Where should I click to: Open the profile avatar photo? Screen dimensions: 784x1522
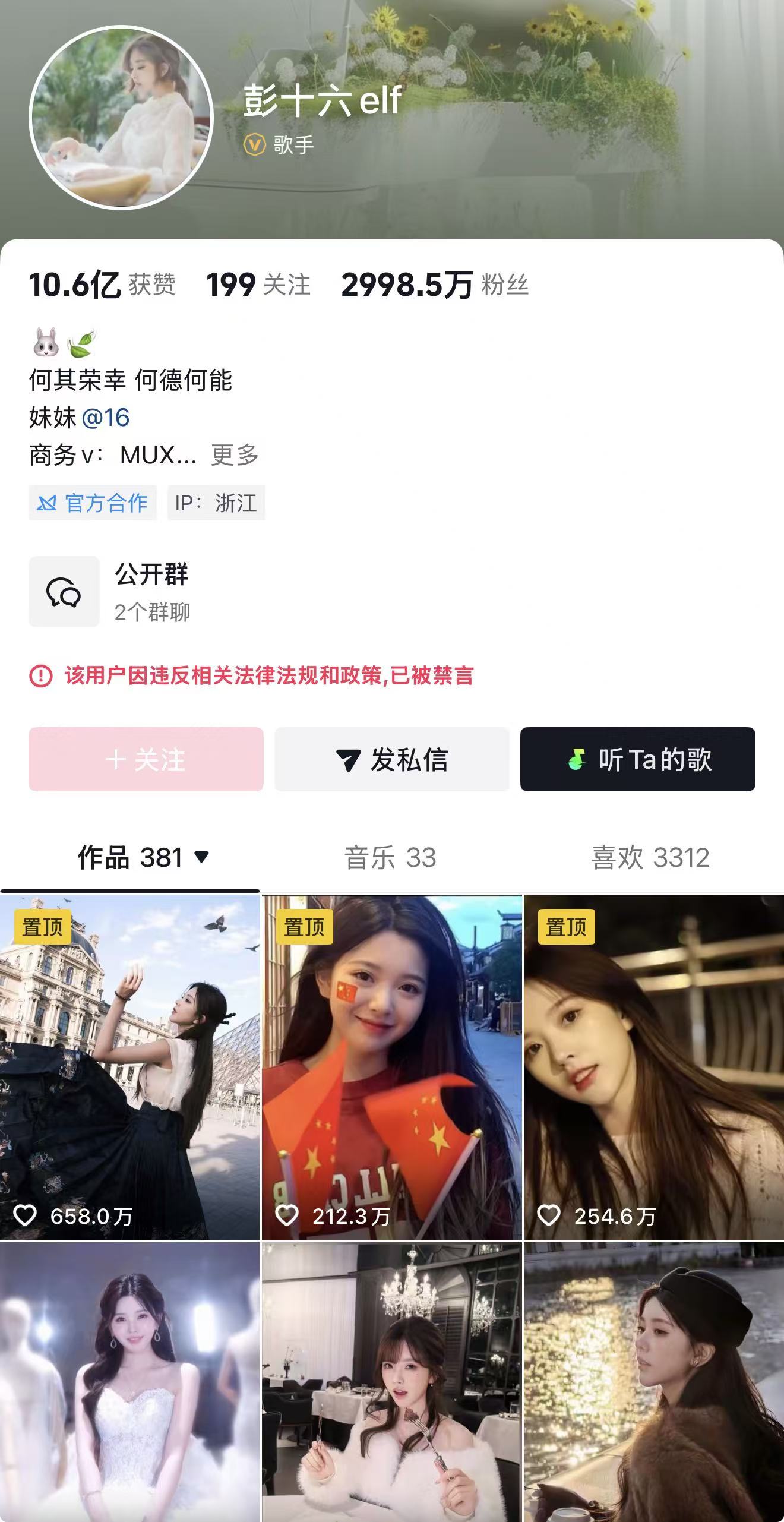click(121, 118)
